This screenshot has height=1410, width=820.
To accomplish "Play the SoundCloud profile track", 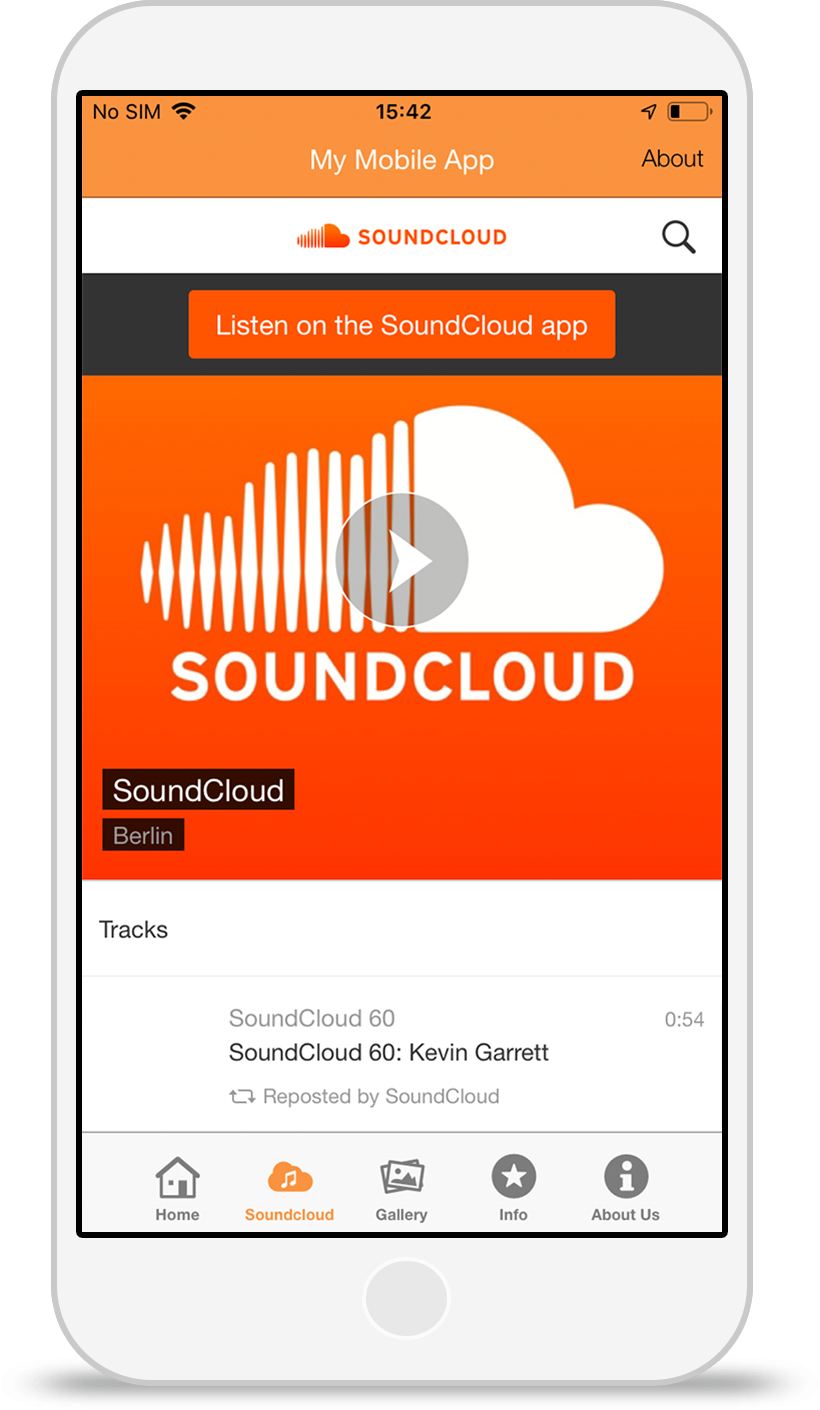I will coord(401,560).
